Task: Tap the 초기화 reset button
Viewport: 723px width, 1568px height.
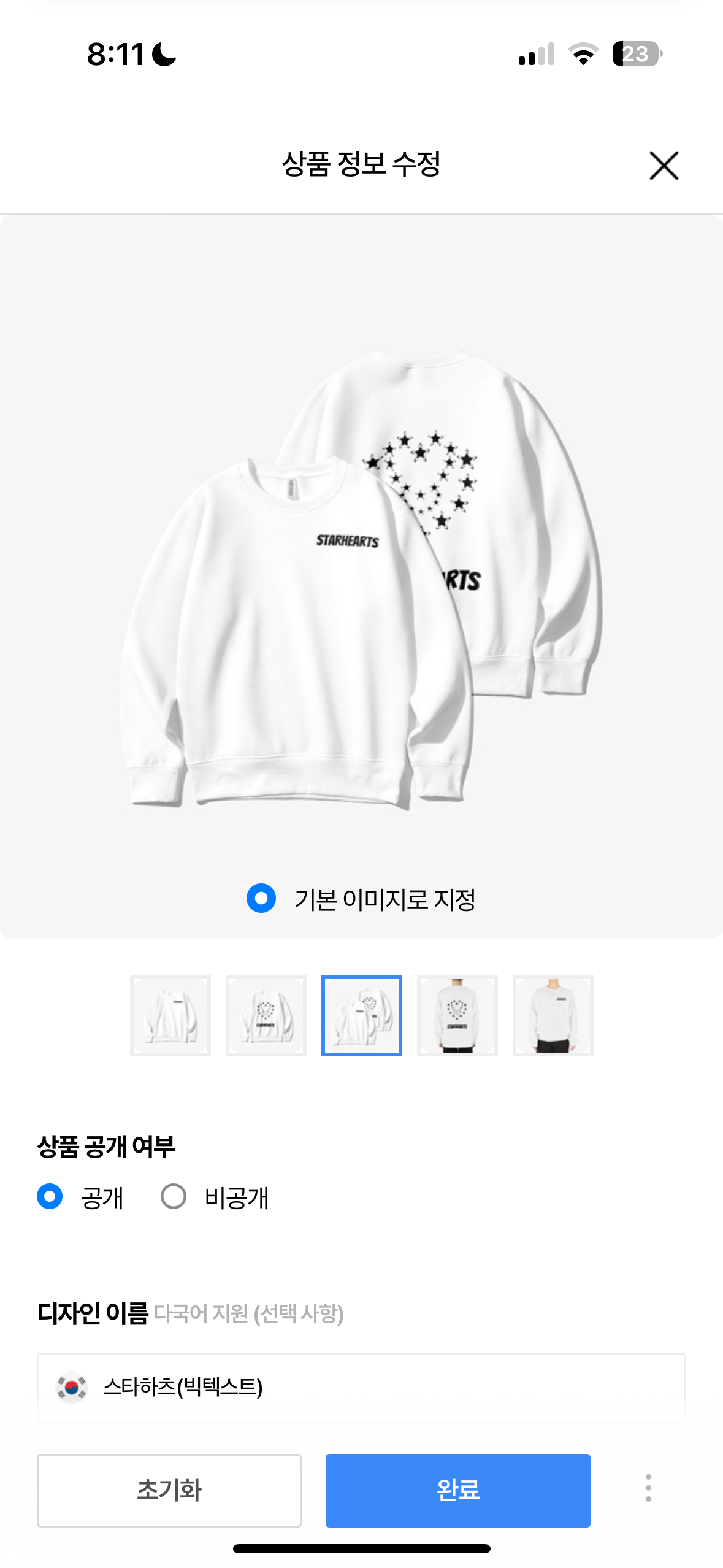Action: pyautogui.click(x=169, y=1489)
